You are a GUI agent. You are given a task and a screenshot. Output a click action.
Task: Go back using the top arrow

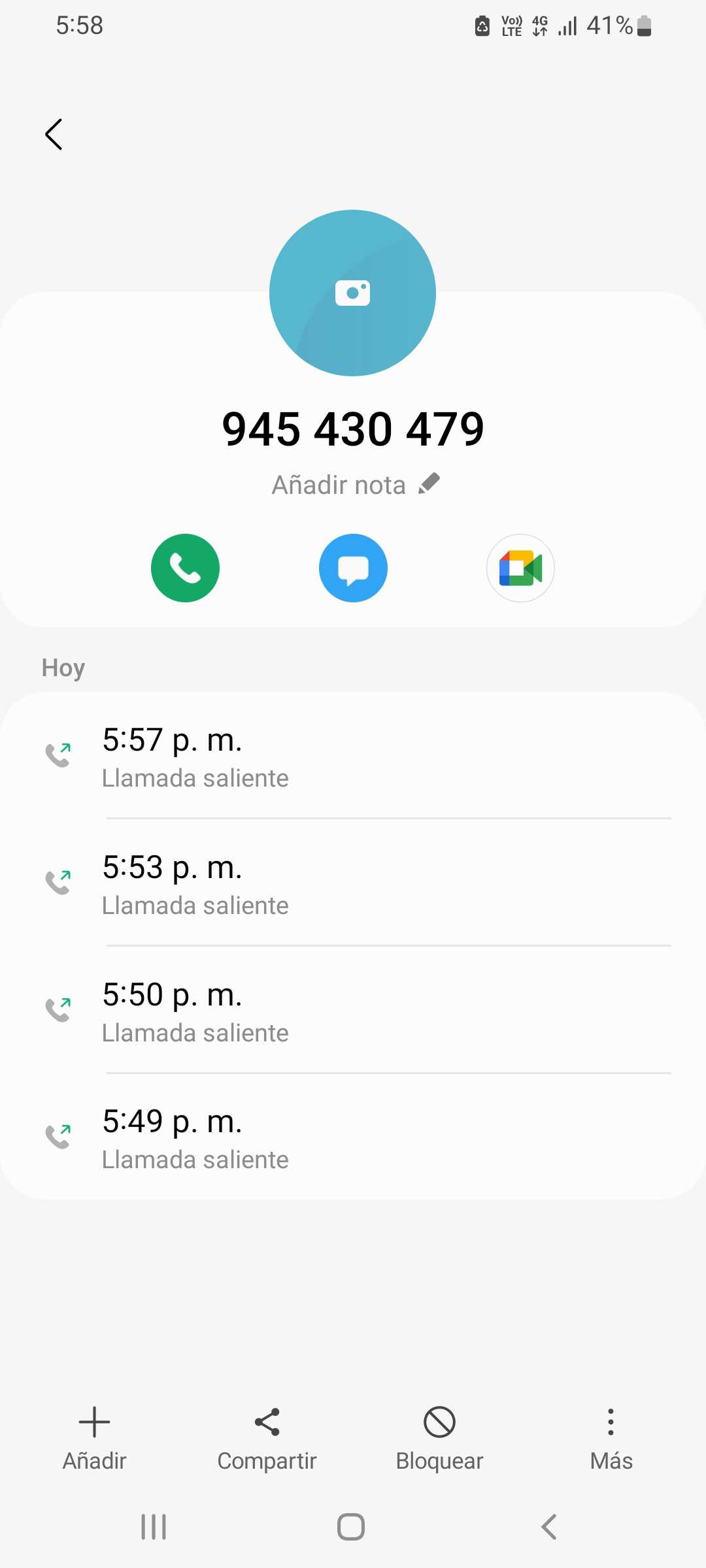coord(54,135)
